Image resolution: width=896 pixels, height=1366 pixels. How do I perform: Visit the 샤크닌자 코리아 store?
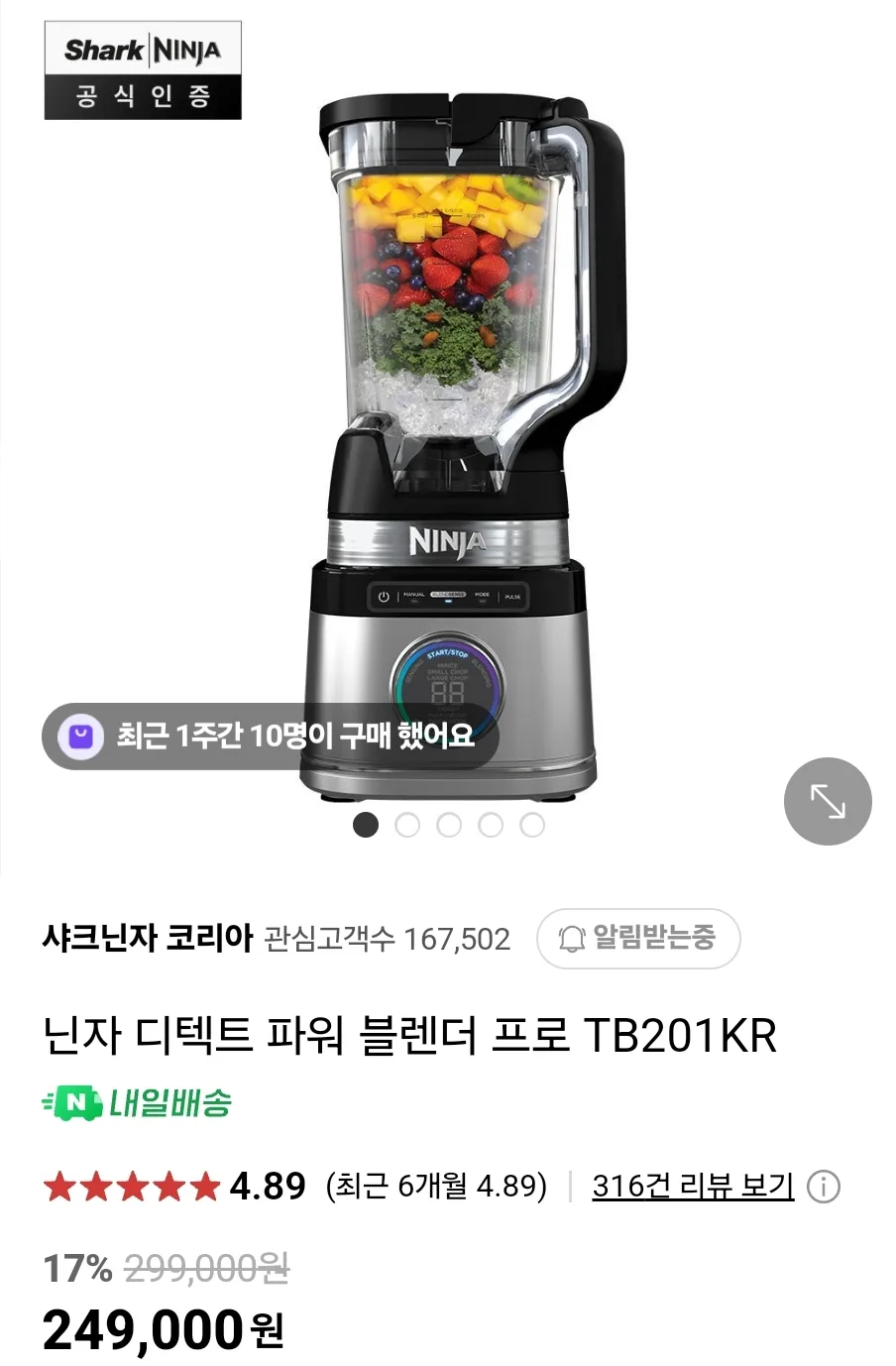(x=148, y=938)
